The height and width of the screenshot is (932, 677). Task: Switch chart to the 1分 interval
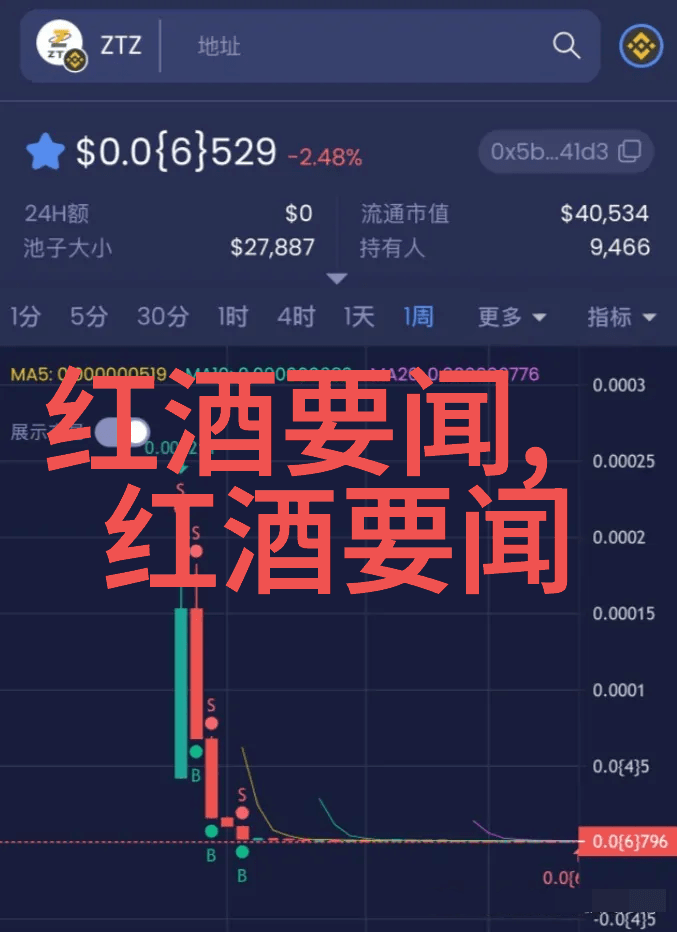coord(25,317)
